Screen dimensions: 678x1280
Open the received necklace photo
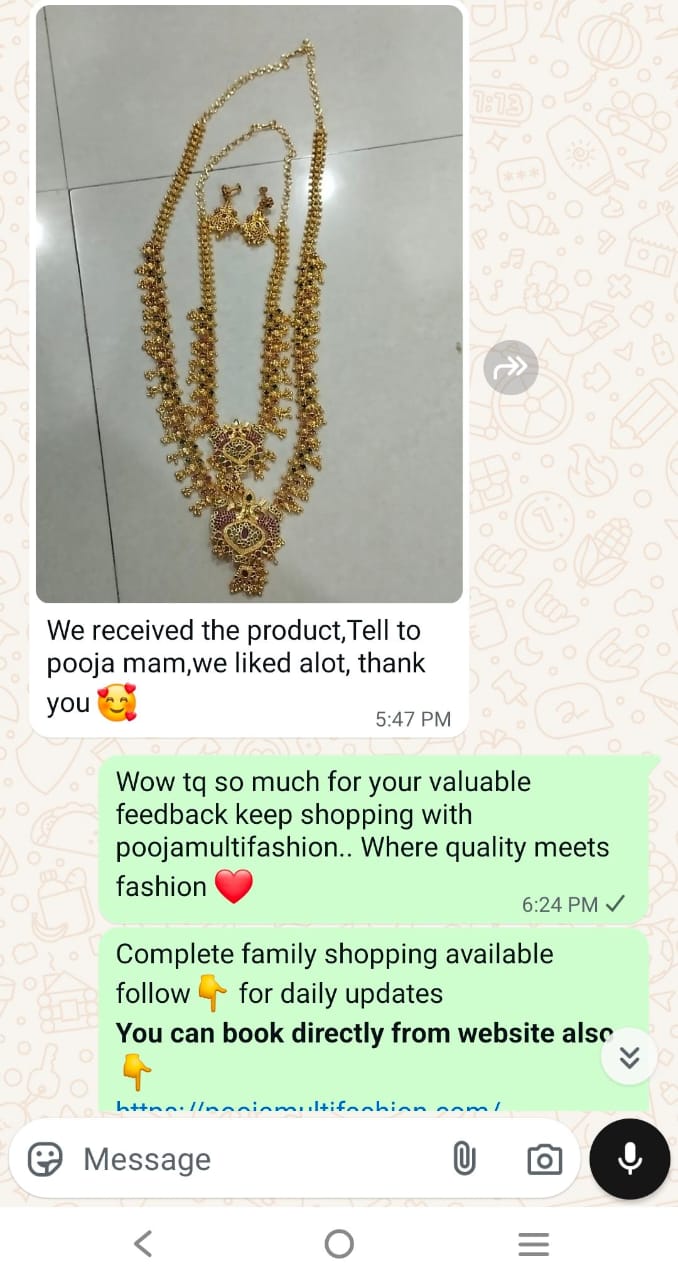point(249,304)
